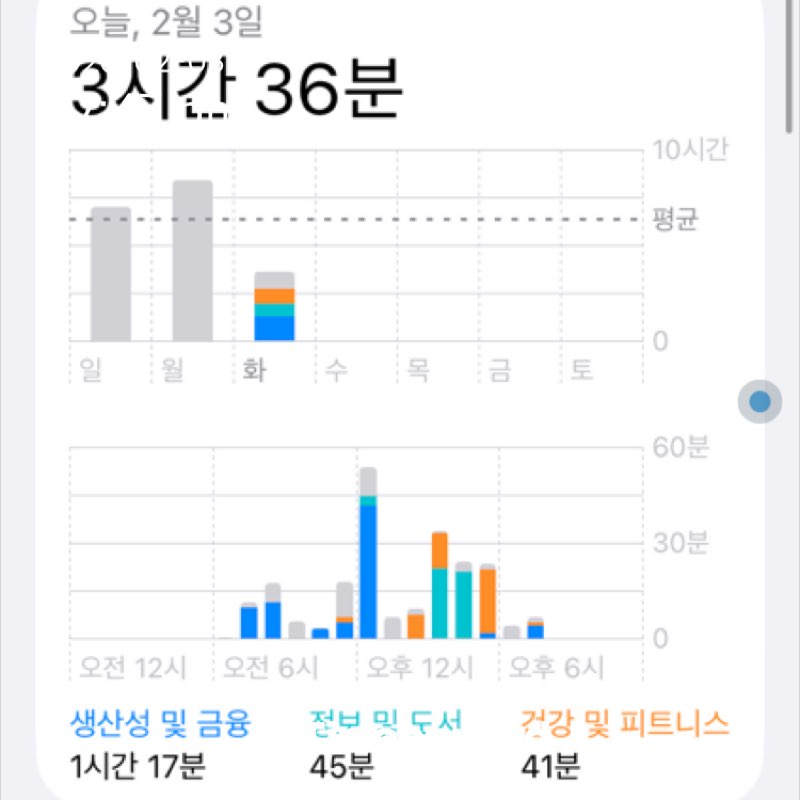The height and width of the screenshot is (800, 800).
Task: Select the Tuesday (화) bar in weekly chart
Action: [x=274, y=307]
